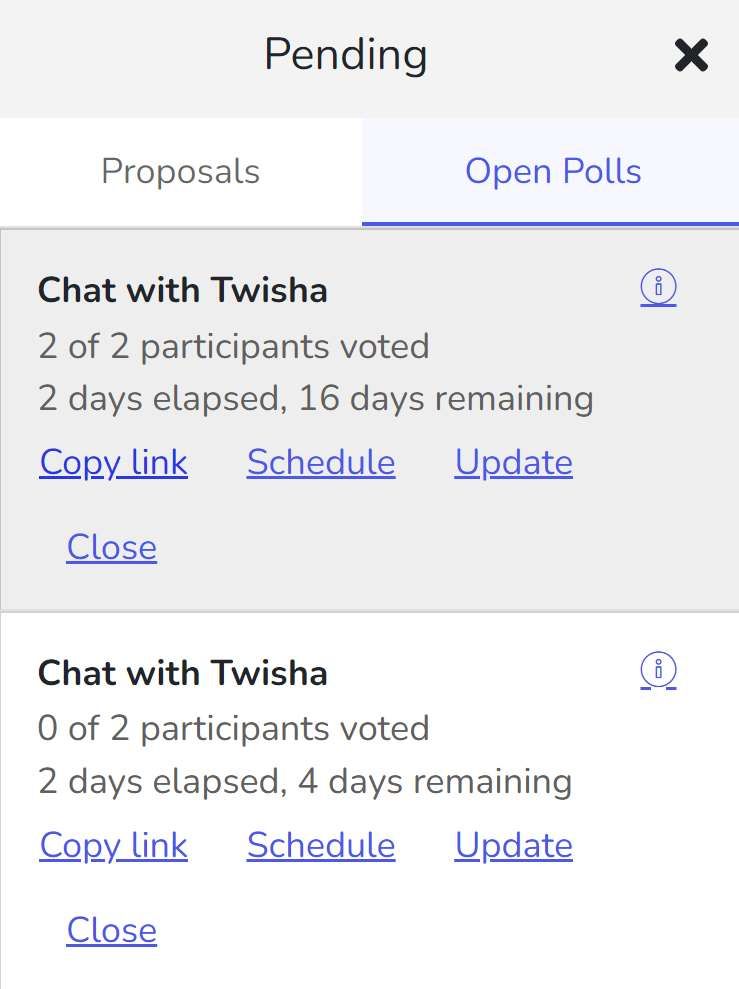This screenshot has width=739, height=989.
Task: Switch to the Proposals tab
Action: 181,172
